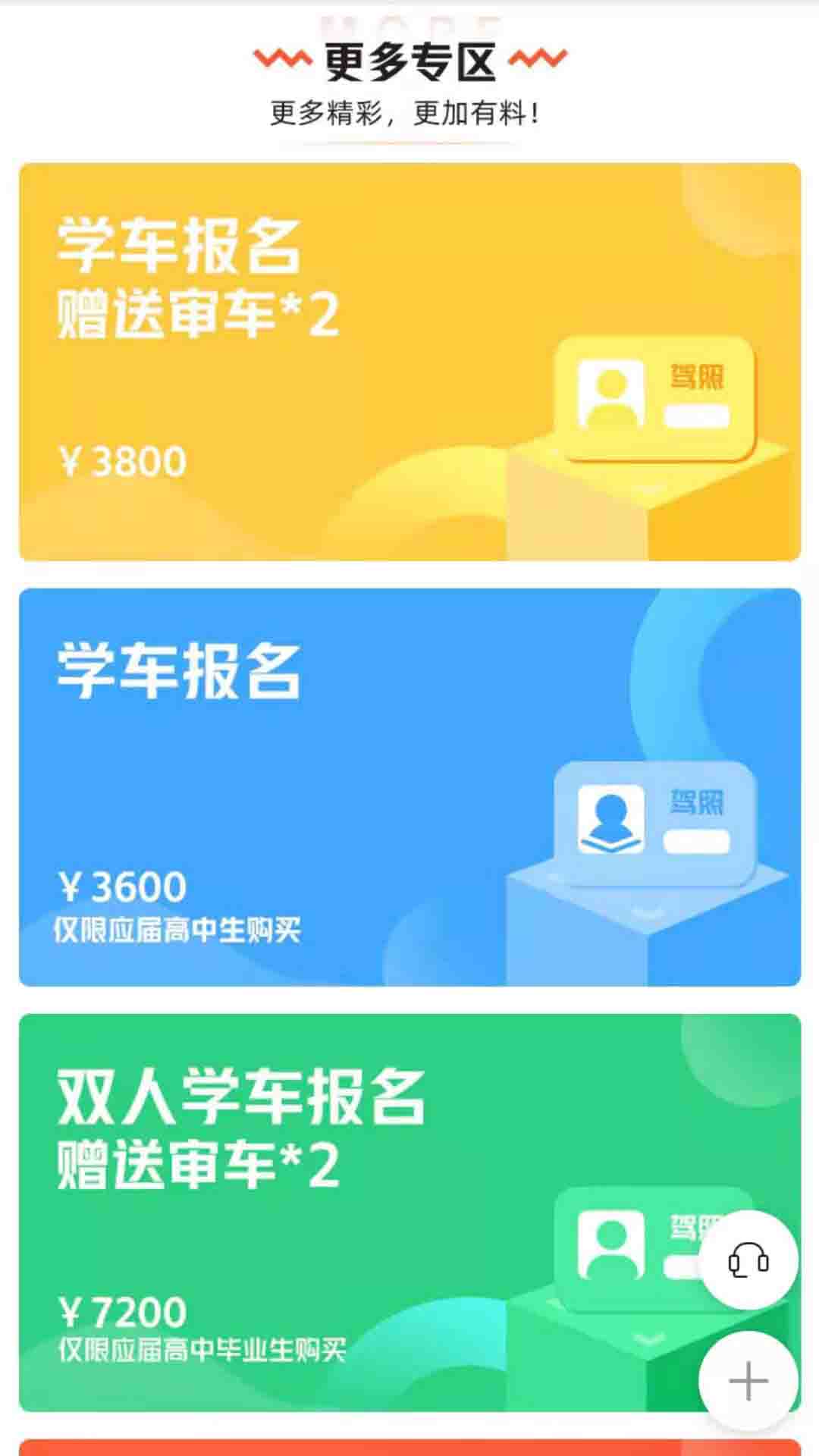Contact customer service via headset button

[748, 1260]
